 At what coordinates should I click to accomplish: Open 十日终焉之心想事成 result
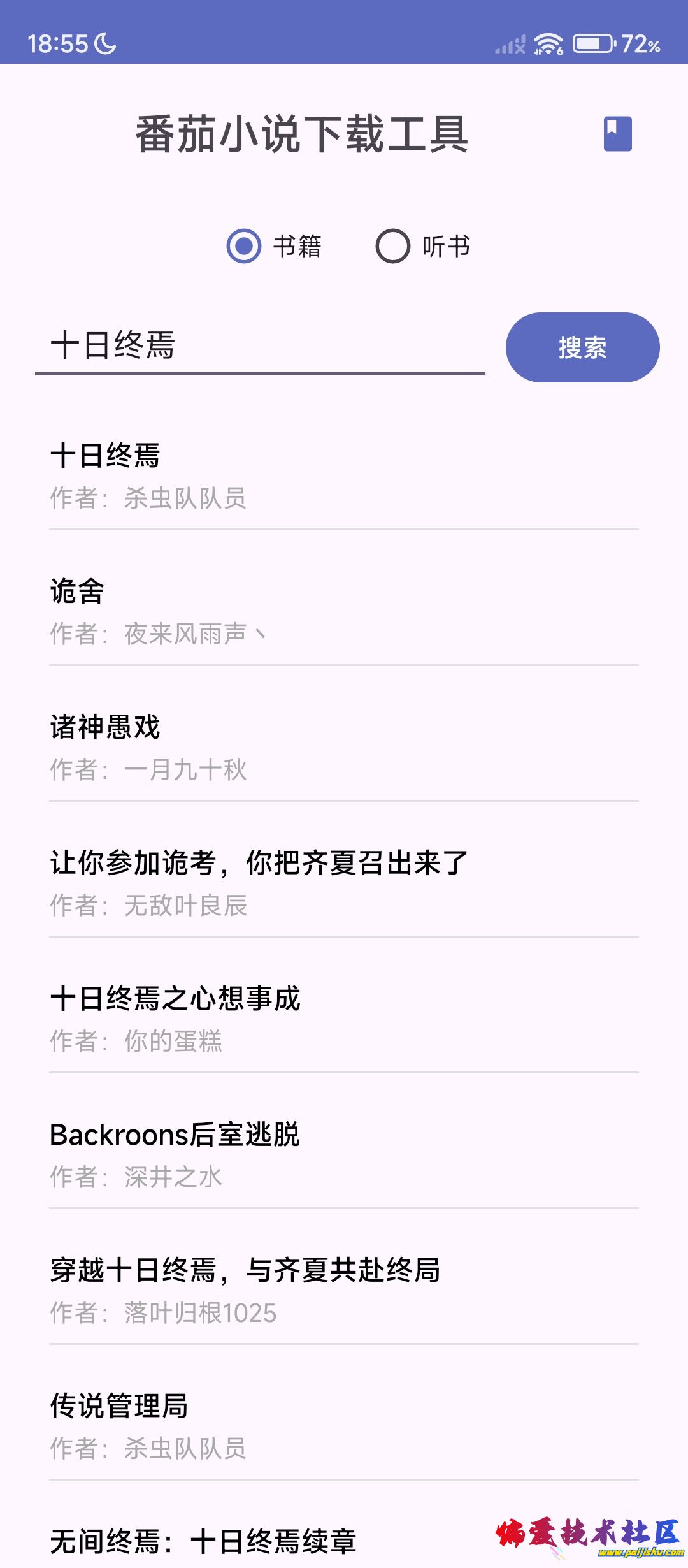click(x=344, y=1019)
